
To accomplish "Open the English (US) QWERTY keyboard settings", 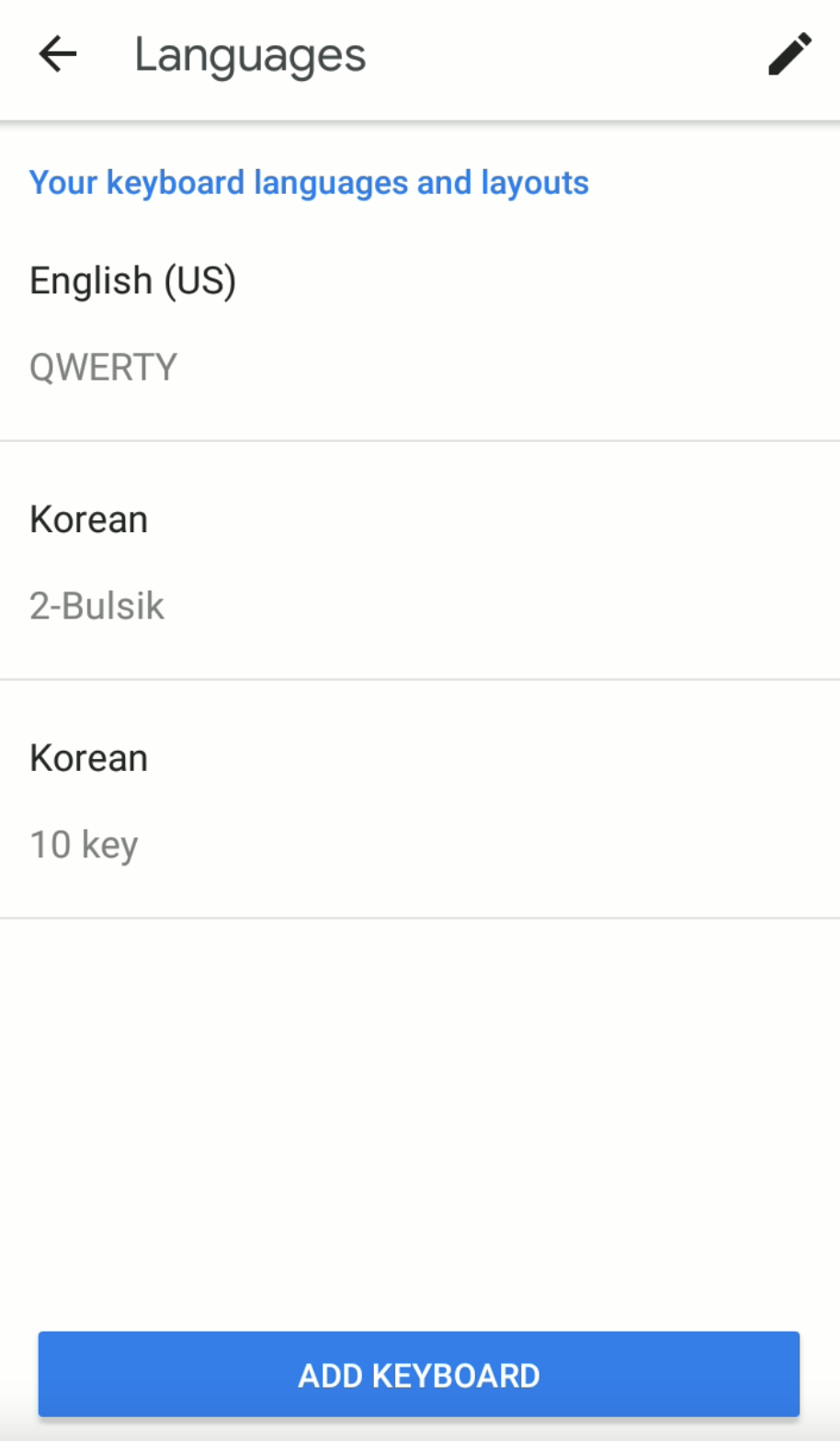I will 419,322.
